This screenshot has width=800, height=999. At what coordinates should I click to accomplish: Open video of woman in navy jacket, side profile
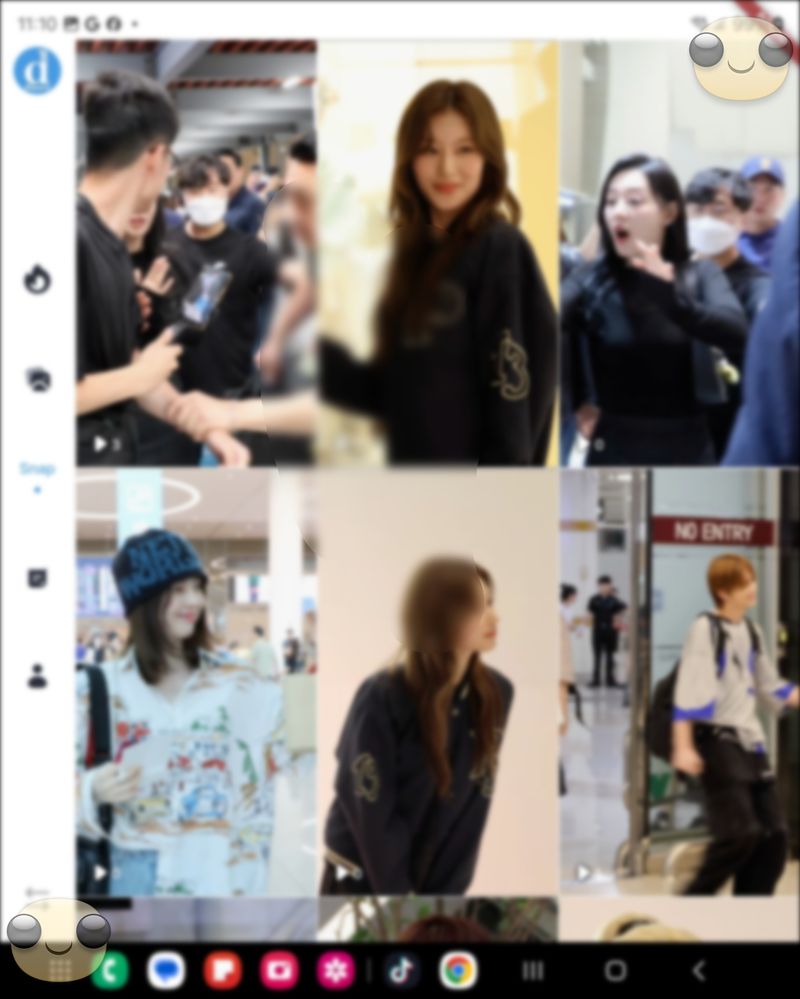(x=437, y=680)
